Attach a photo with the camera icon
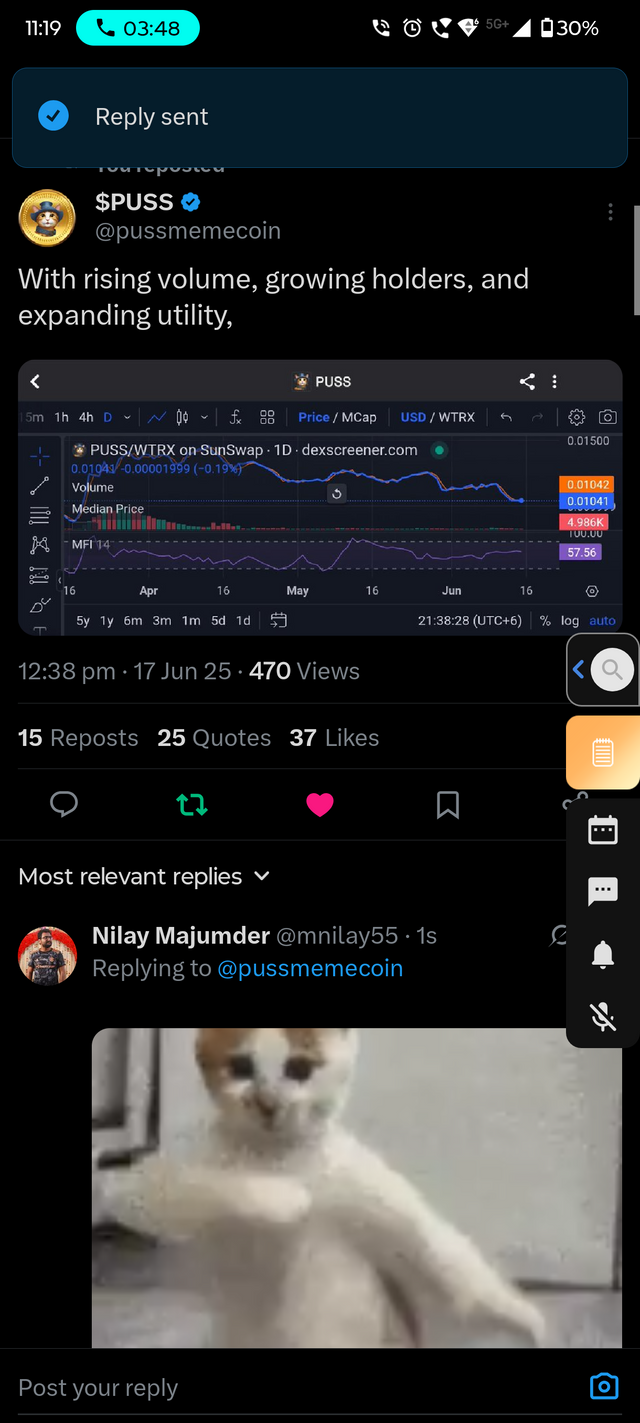Screen dimensions: 640x1423 coord(603,1386)
